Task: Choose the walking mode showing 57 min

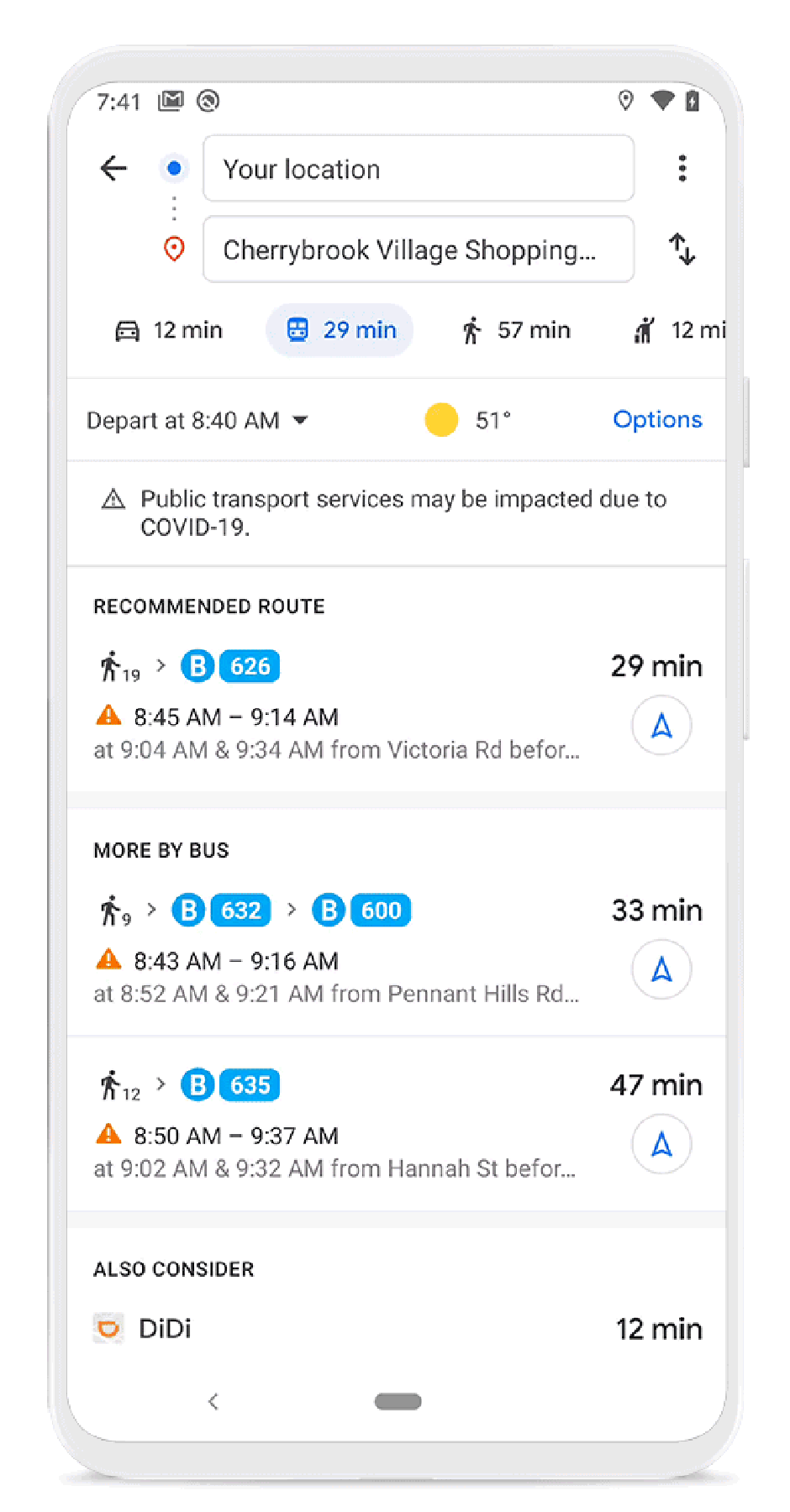Action: click(x=514, y=330)
